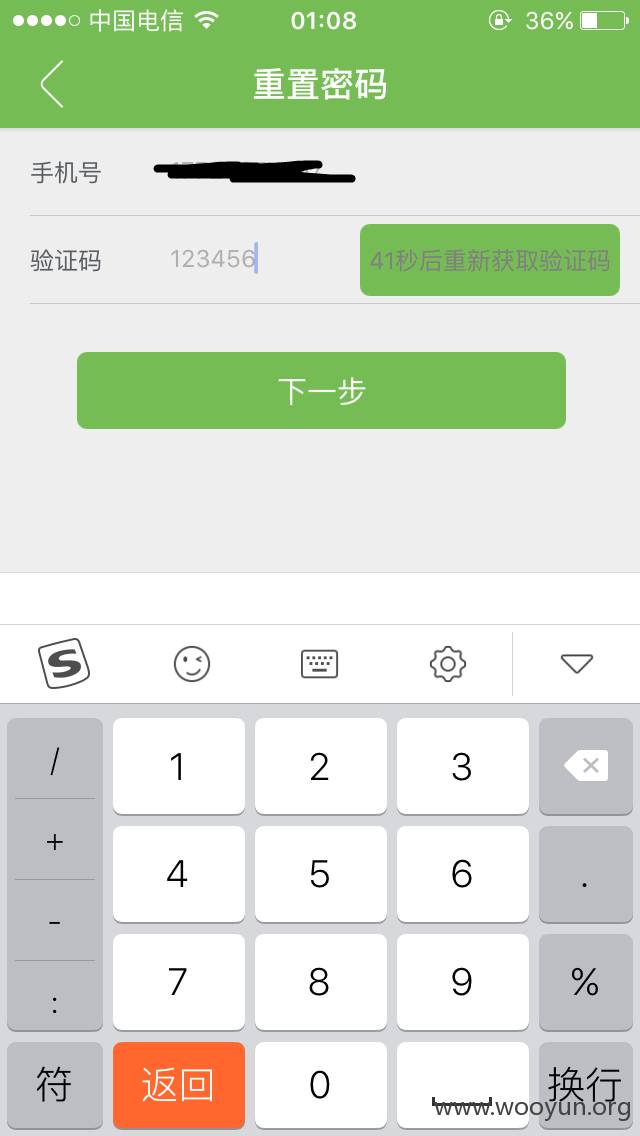Viewport: 640px width, 1136px height.
Task: Open the Sogou S keyboard menu
Action: tap(64, 663)
